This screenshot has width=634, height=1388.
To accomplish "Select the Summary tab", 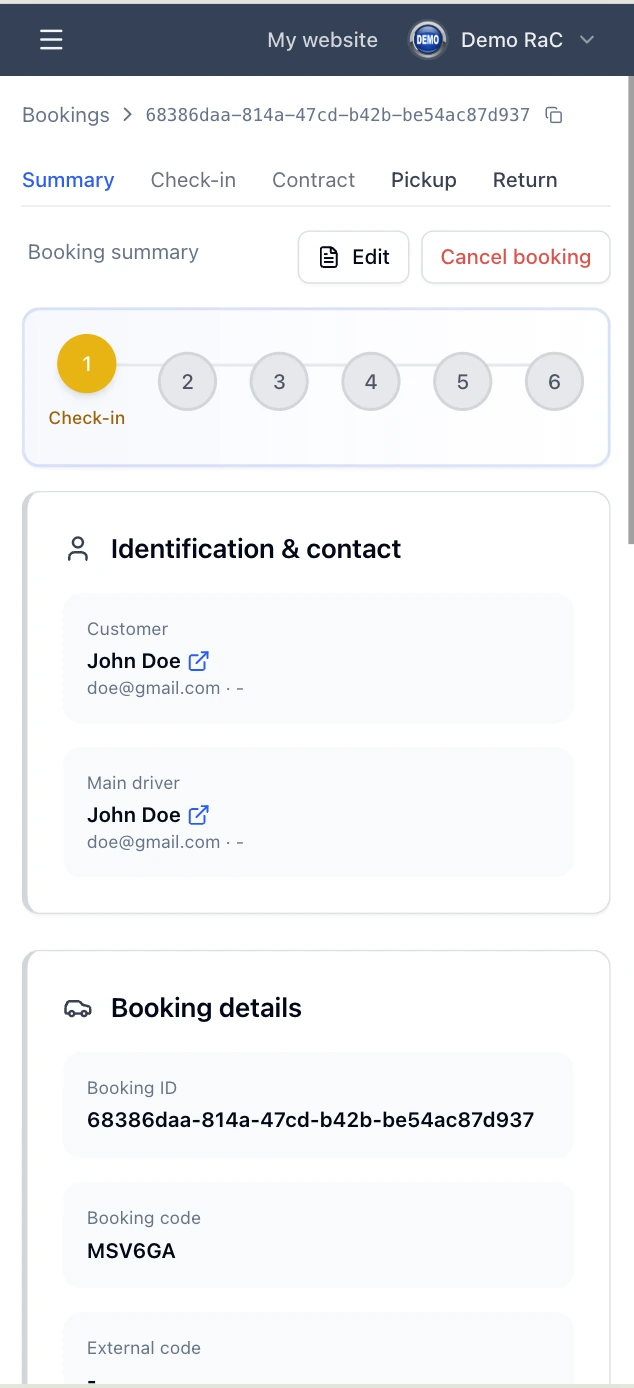I will (x=68, y=180).
